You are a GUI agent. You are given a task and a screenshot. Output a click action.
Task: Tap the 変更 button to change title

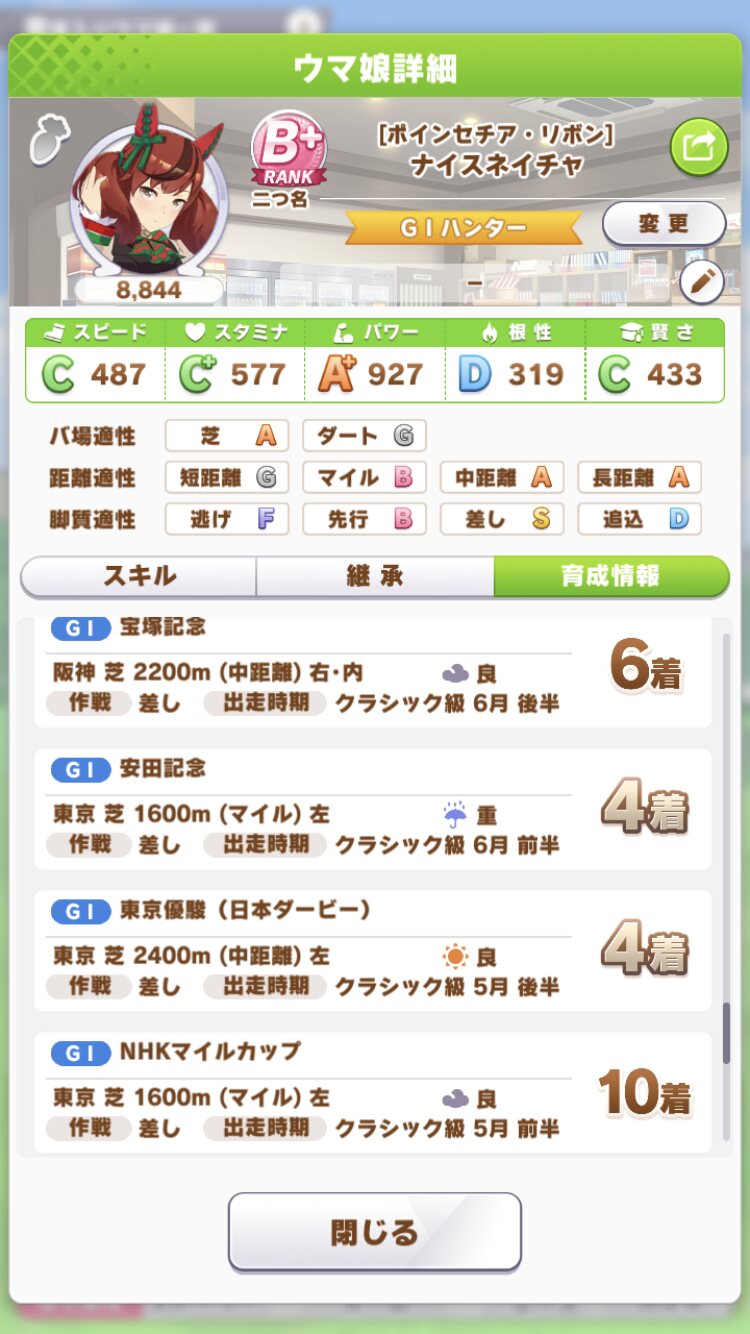[663, 223]
